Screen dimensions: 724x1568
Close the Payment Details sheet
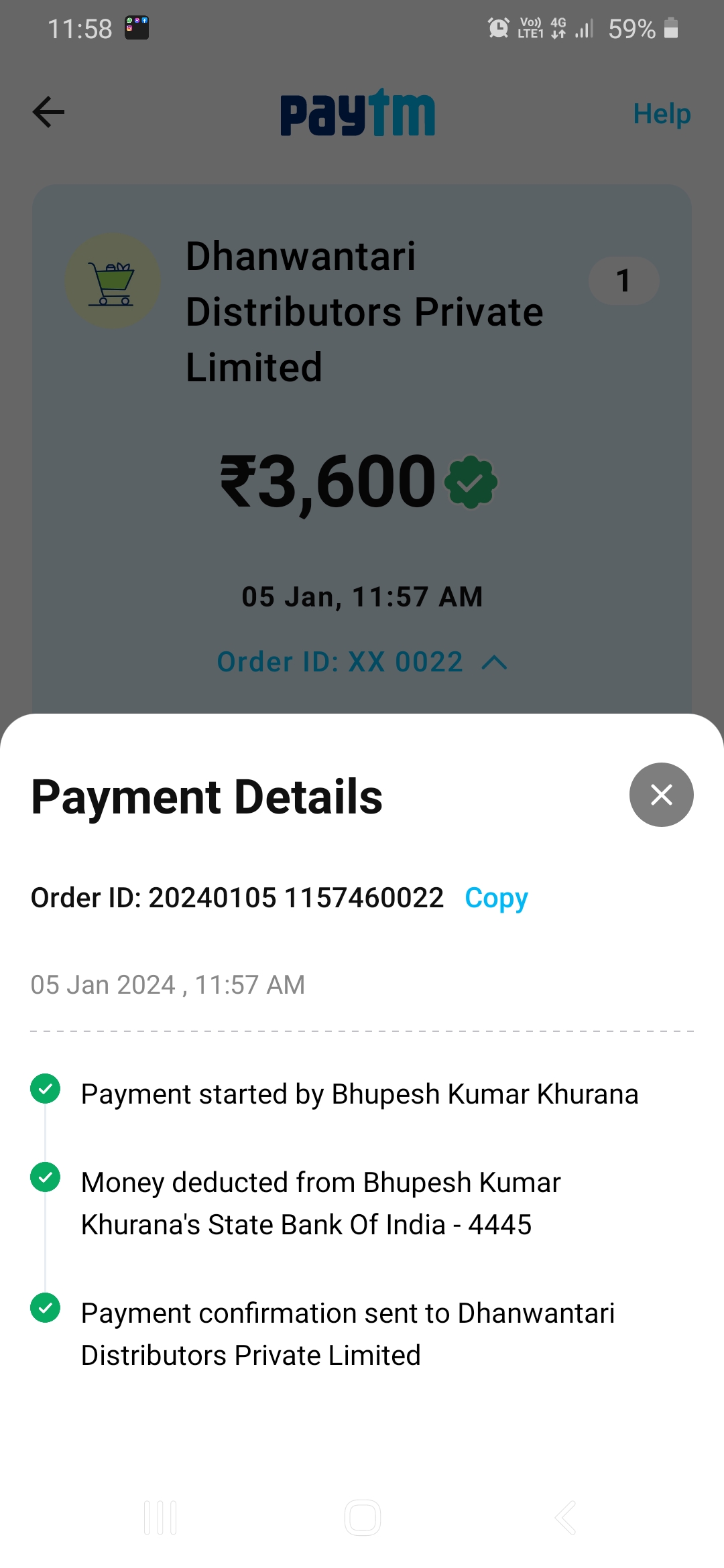[x=661, y=795]
